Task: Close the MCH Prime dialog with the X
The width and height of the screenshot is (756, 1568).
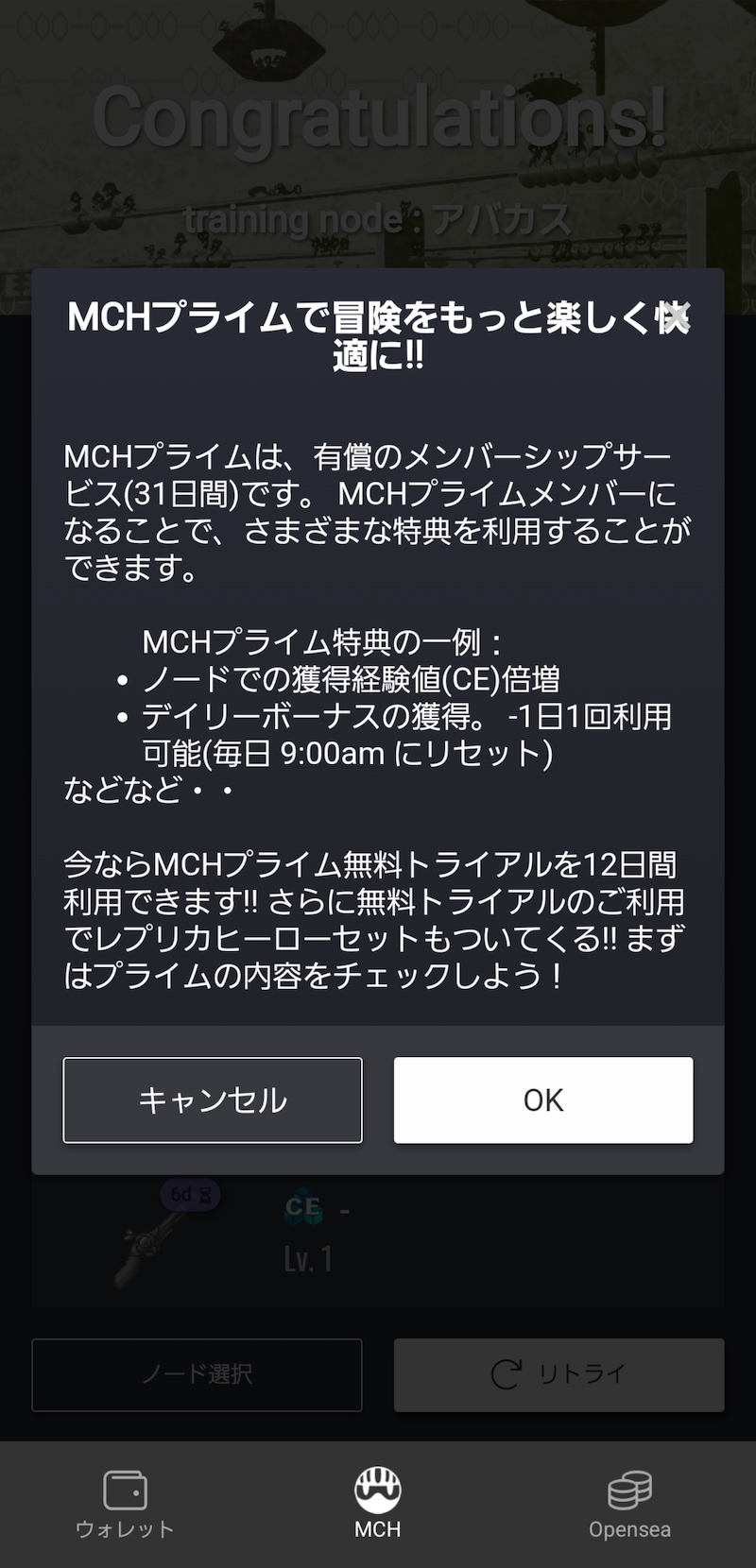Action: [x=675, y=317]
